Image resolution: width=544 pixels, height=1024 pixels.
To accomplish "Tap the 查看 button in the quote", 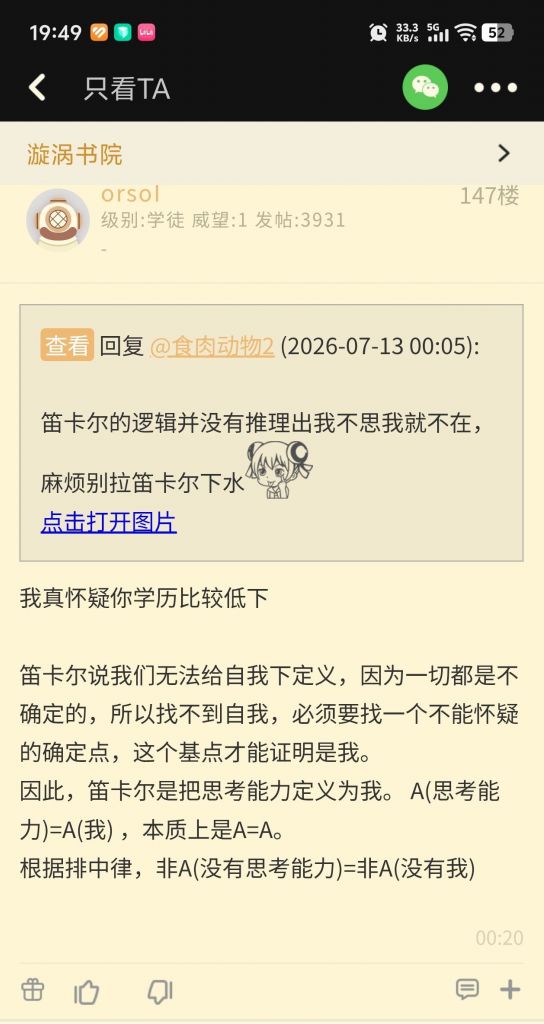I will pyautogui.click(x=67, y=345).
